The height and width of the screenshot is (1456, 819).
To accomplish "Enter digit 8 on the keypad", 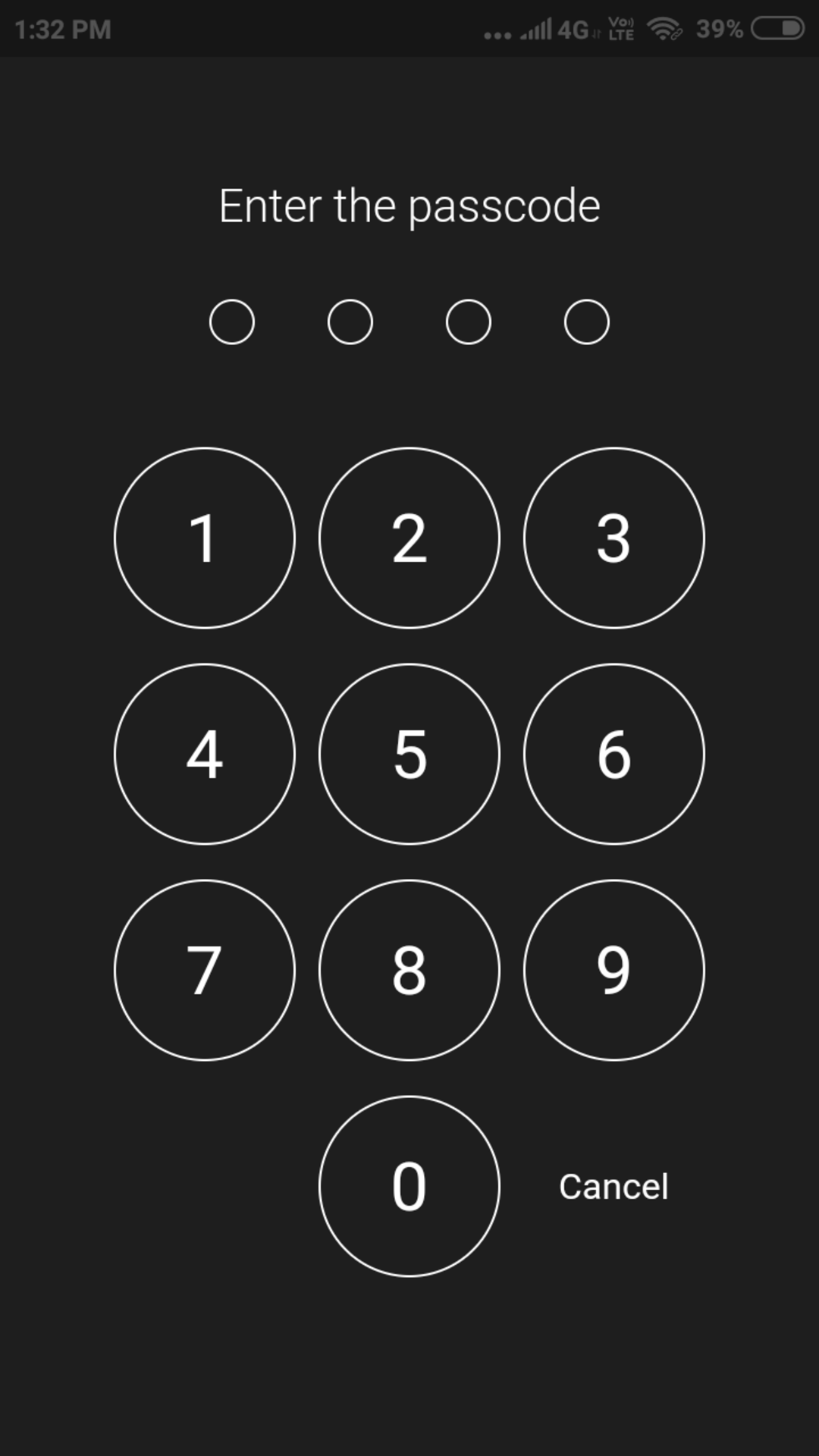I will [409, 970].
